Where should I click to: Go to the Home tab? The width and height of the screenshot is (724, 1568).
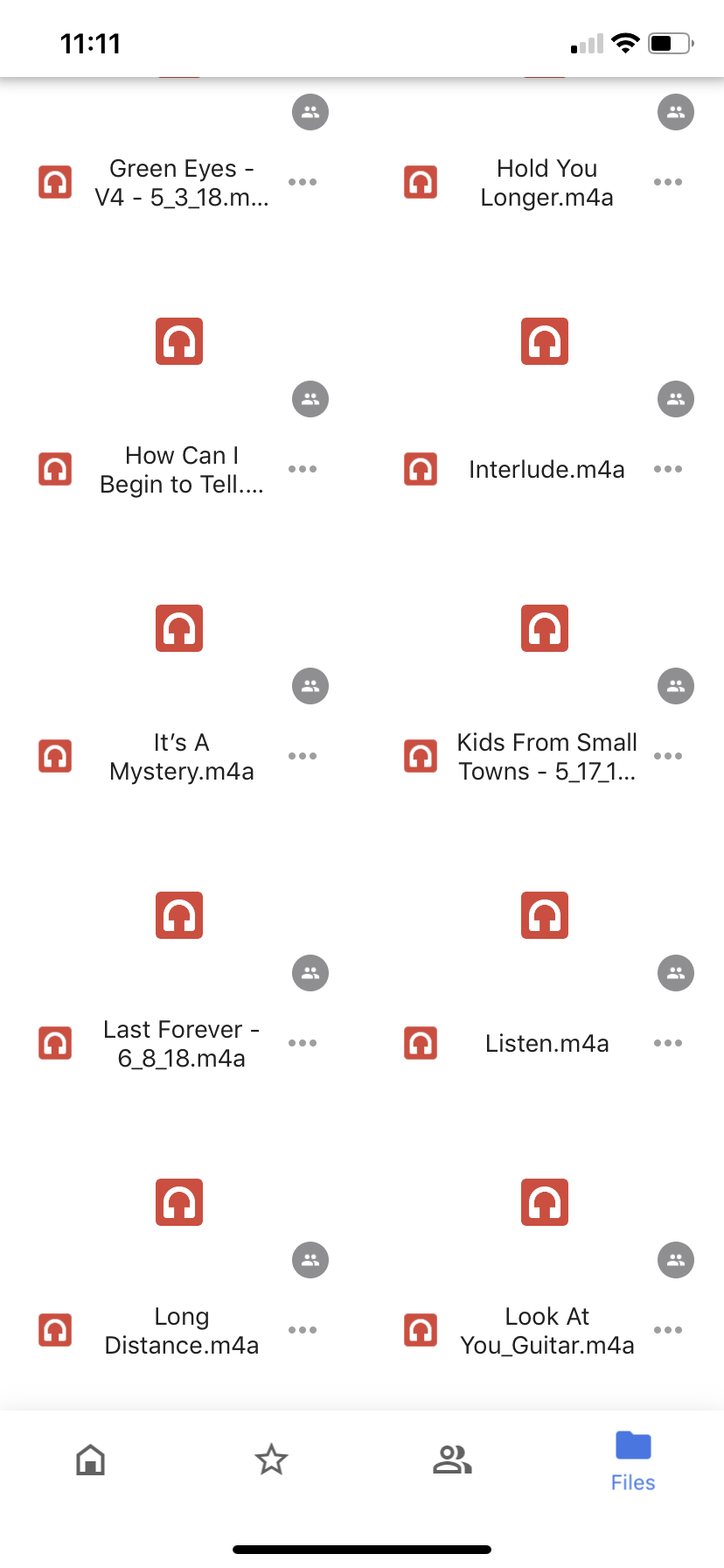91,1459
